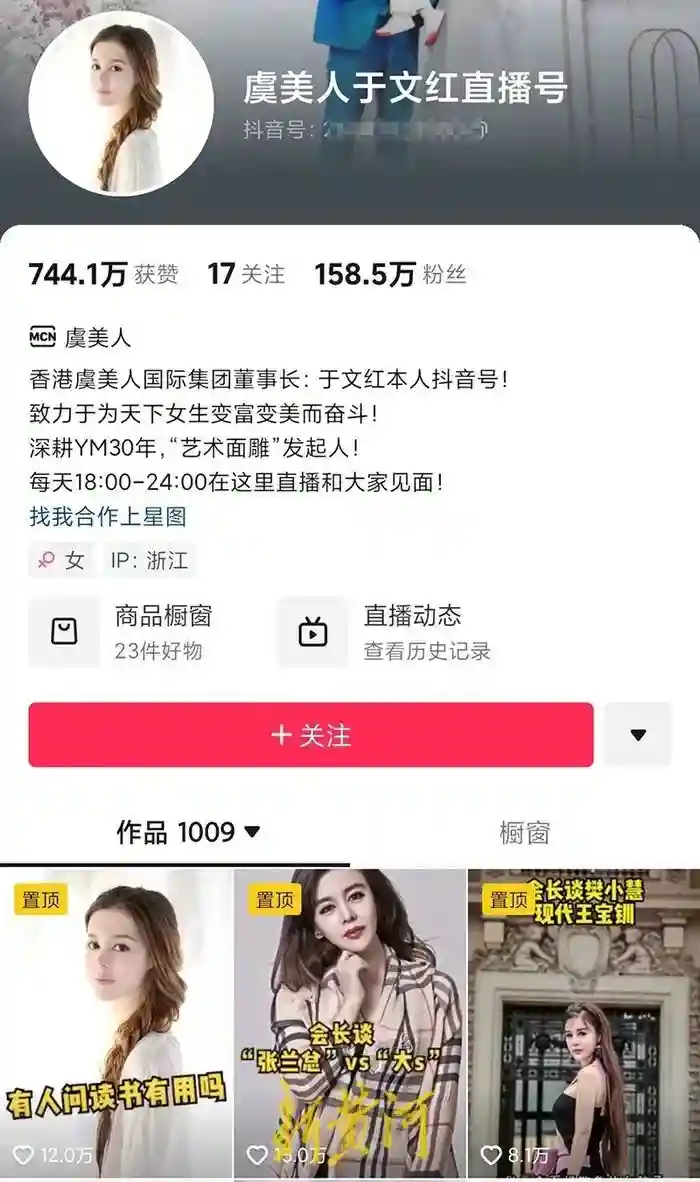Image resolution: width=700 pixels, height=1182 pixels.
Task: Expand the dropdown arrow beside the follow button
Action: tap(637, 735)
